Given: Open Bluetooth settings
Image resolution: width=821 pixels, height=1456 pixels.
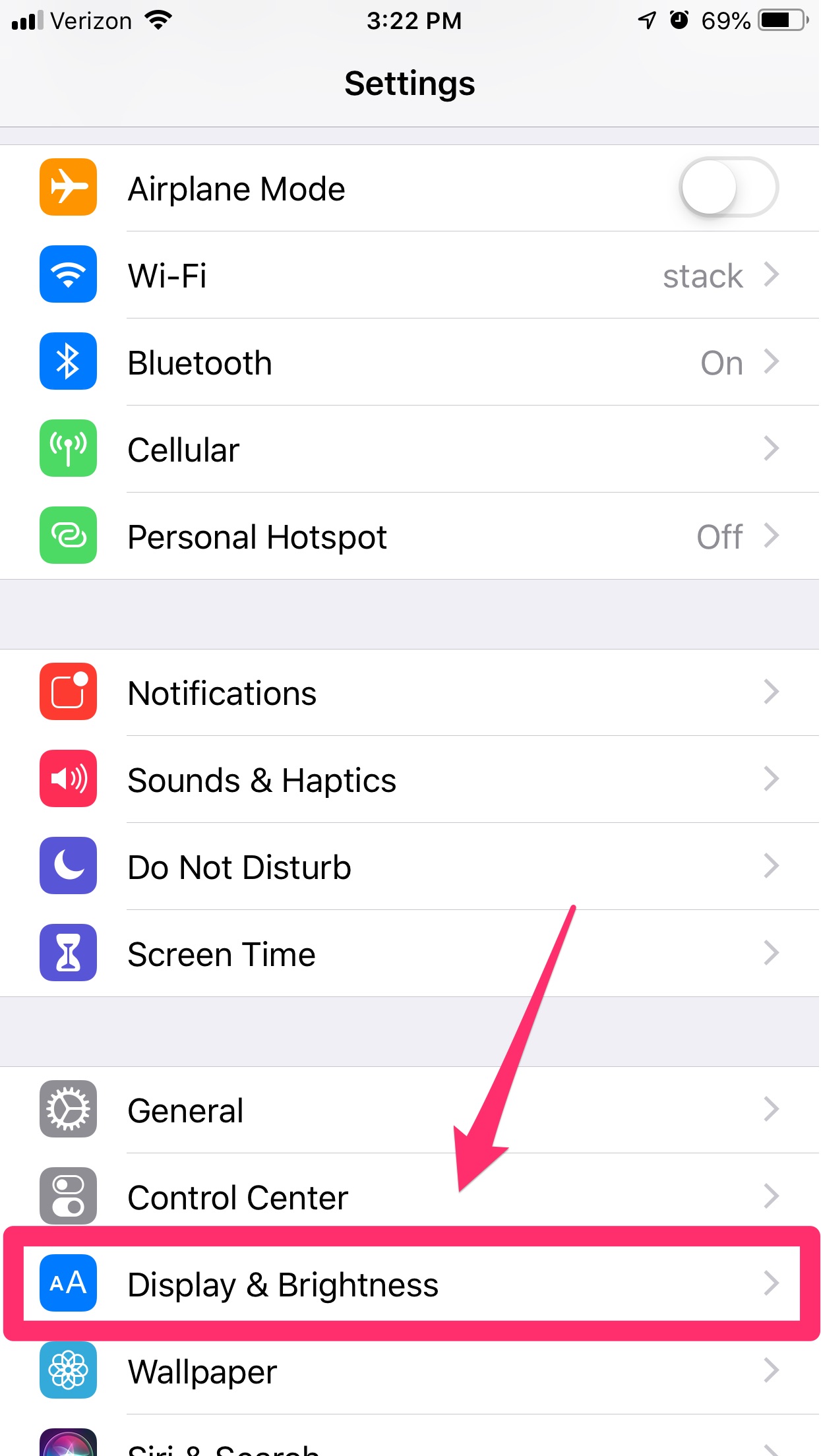Looking at the screenshot, I should coord(410,362).
